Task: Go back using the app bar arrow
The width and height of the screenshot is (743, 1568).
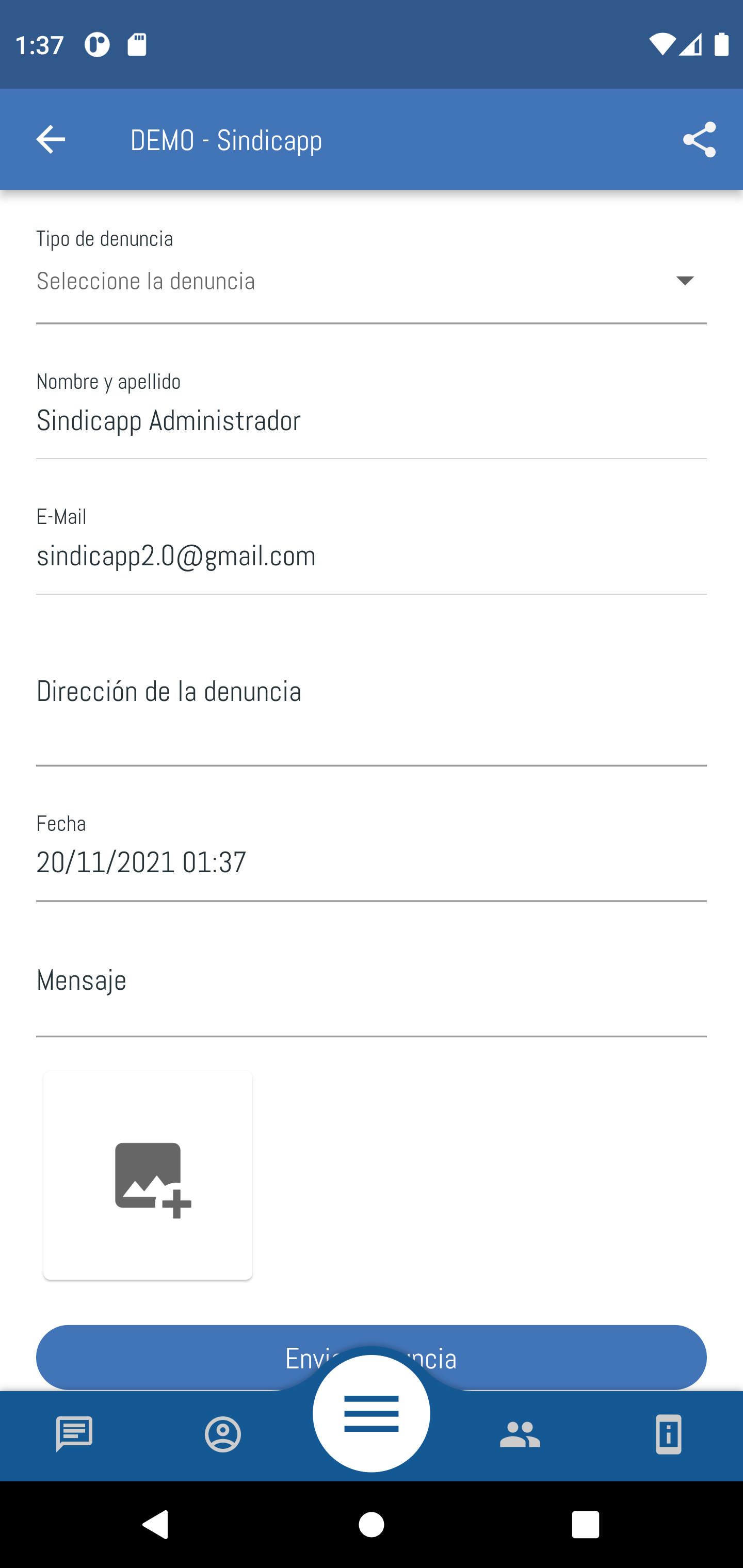Action: (51, 140)
